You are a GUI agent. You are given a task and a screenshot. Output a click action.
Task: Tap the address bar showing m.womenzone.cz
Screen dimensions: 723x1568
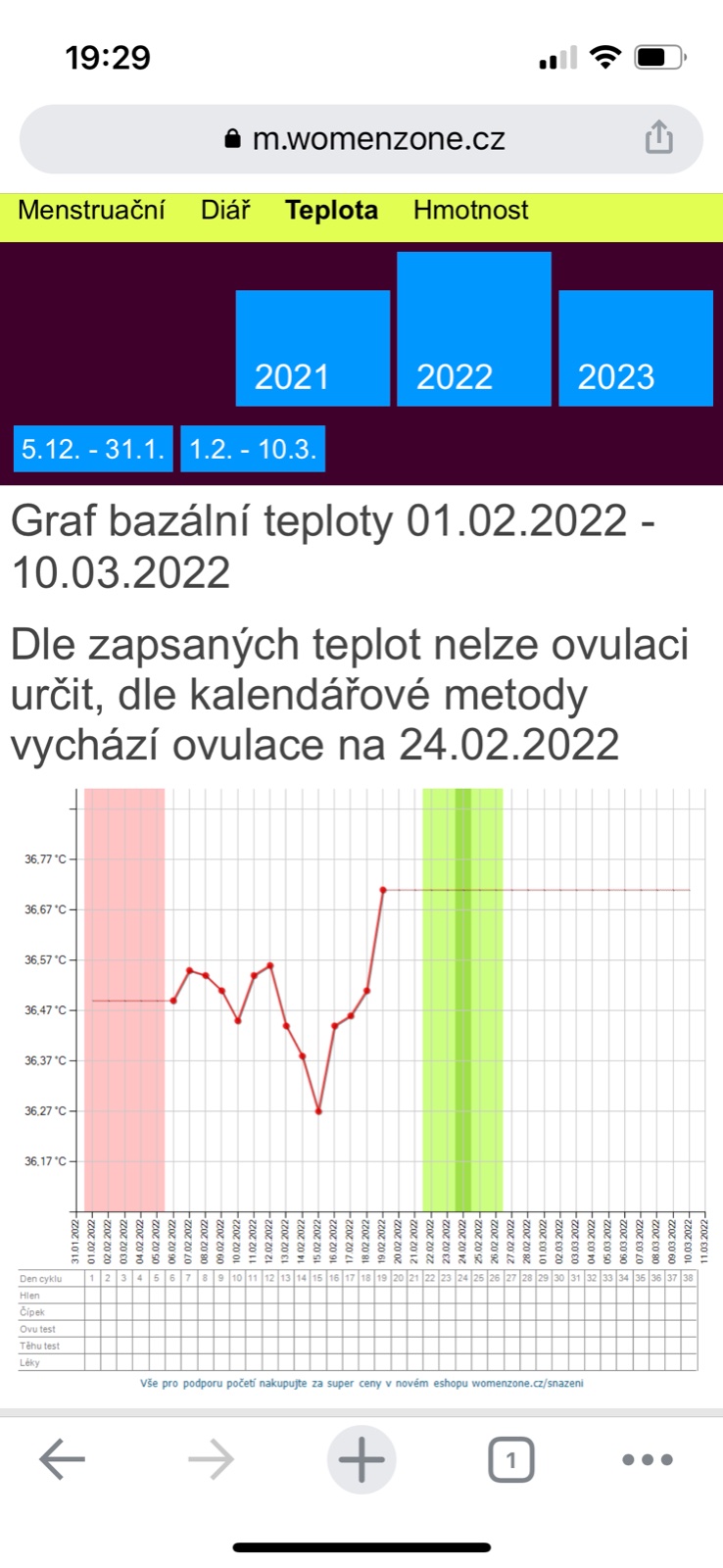click(x=362, y=139)
